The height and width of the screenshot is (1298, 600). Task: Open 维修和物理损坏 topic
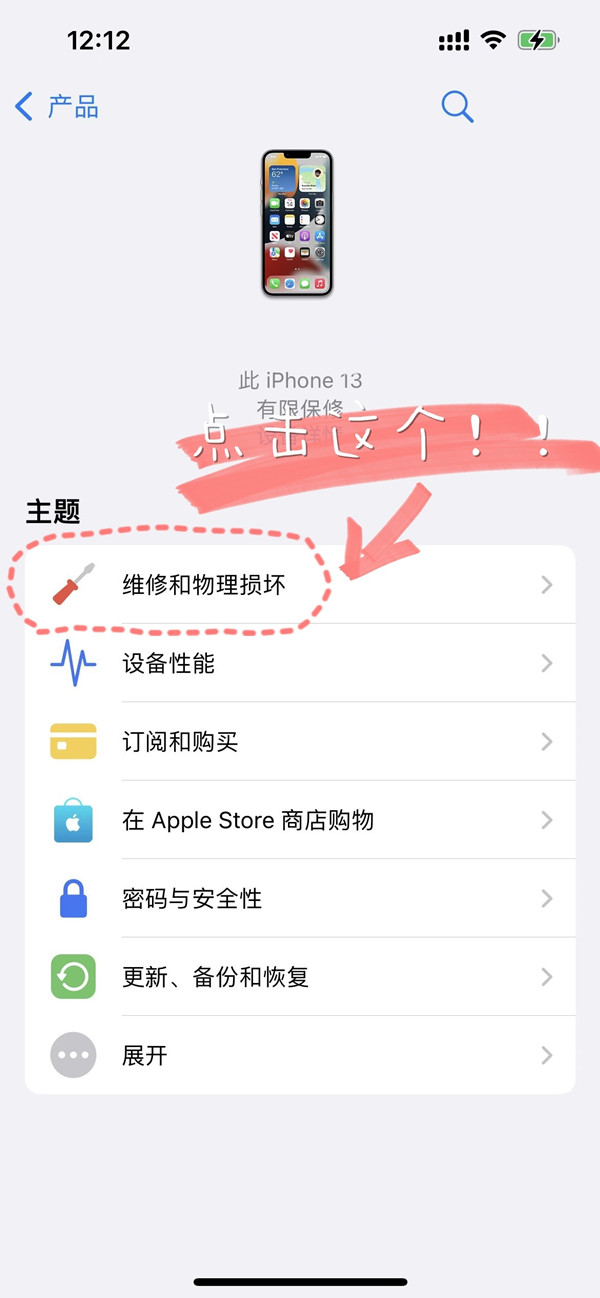pos(300,585)
